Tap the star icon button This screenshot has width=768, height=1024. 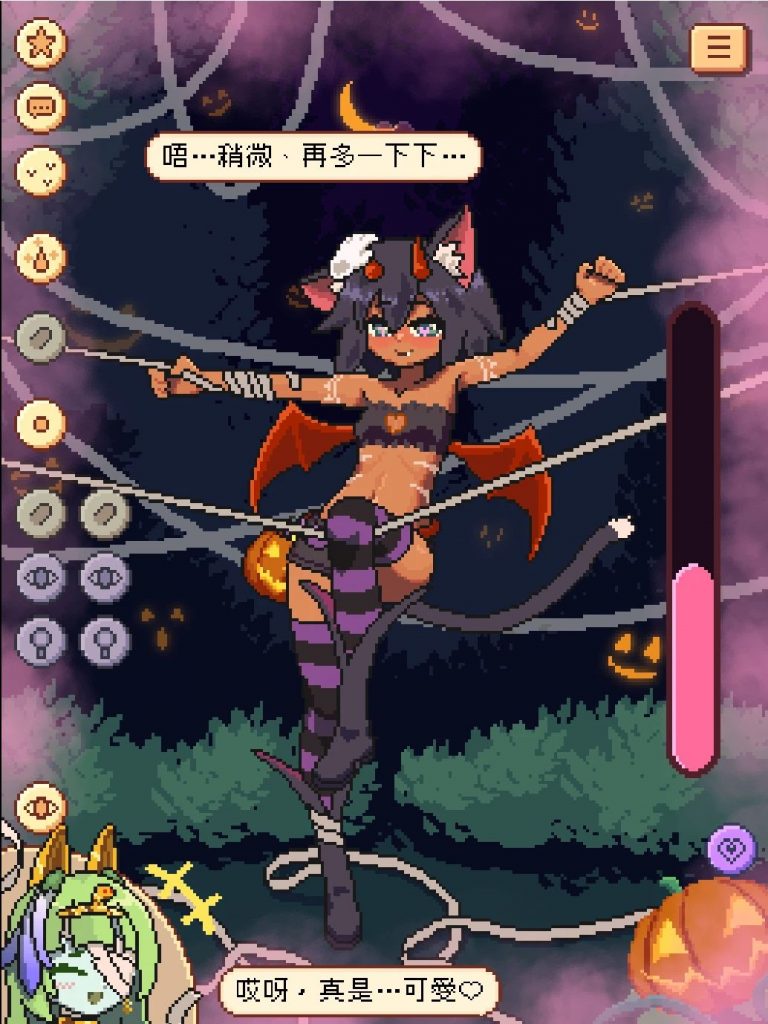41,44
